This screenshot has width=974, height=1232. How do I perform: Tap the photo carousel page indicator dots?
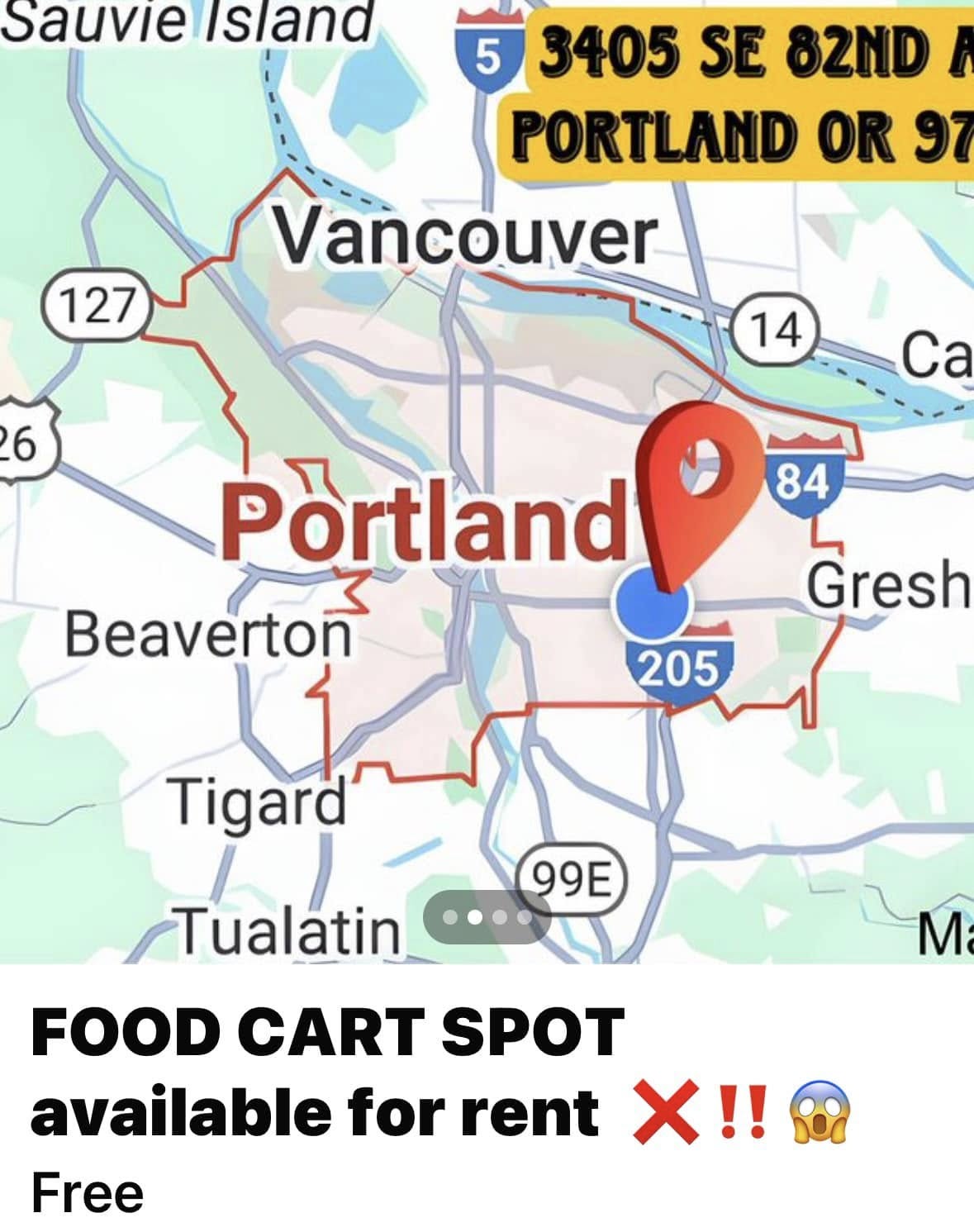click(x=487, y=917)
